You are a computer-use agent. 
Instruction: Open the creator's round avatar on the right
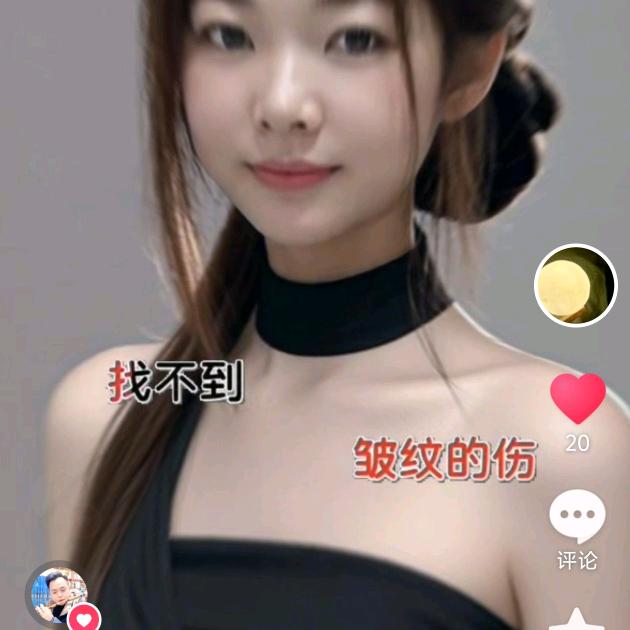coord(575,285)
